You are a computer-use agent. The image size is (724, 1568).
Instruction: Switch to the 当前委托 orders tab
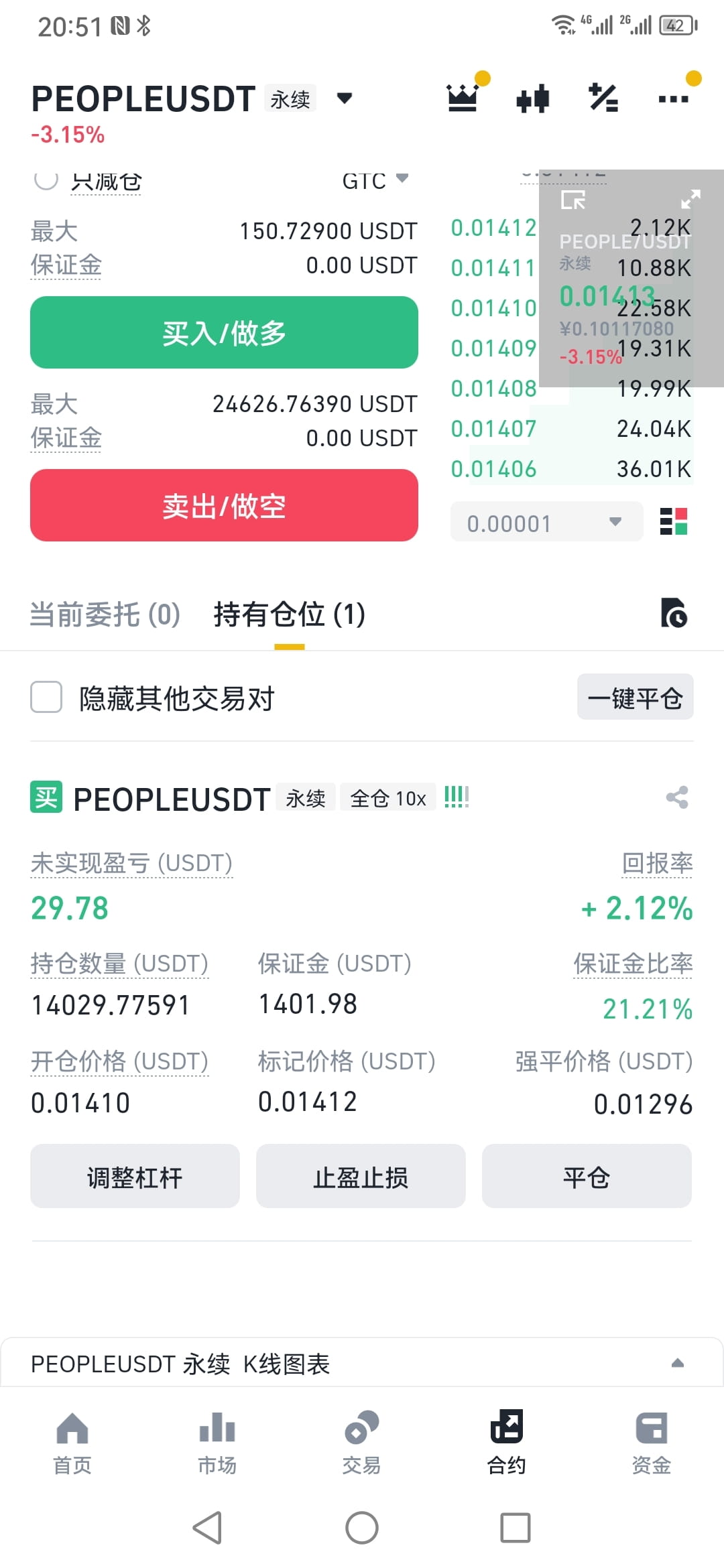click(105, 614)
